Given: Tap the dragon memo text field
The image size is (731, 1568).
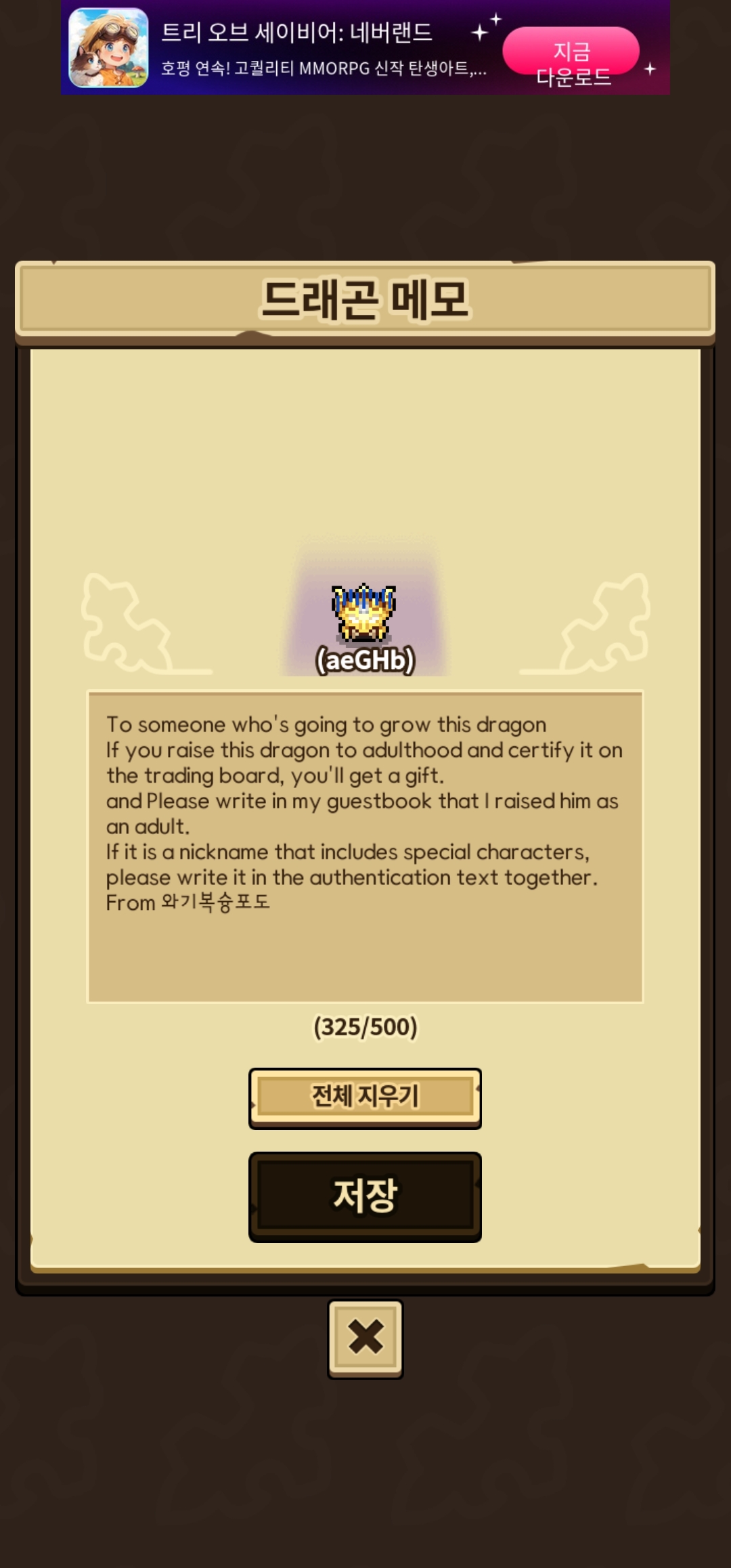Looking at the screenshot, I should click(x=365, y=846).
